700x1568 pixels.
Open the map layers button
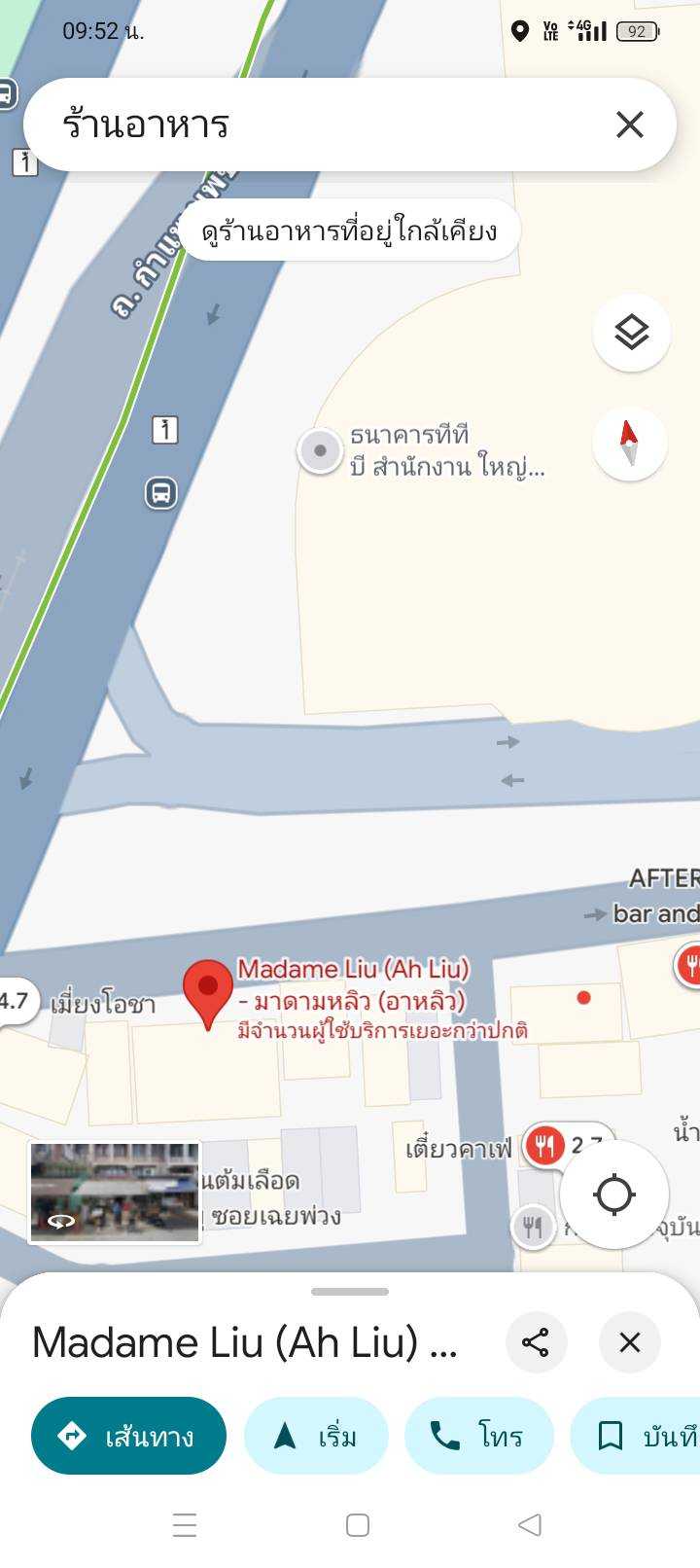click(631, 334)
